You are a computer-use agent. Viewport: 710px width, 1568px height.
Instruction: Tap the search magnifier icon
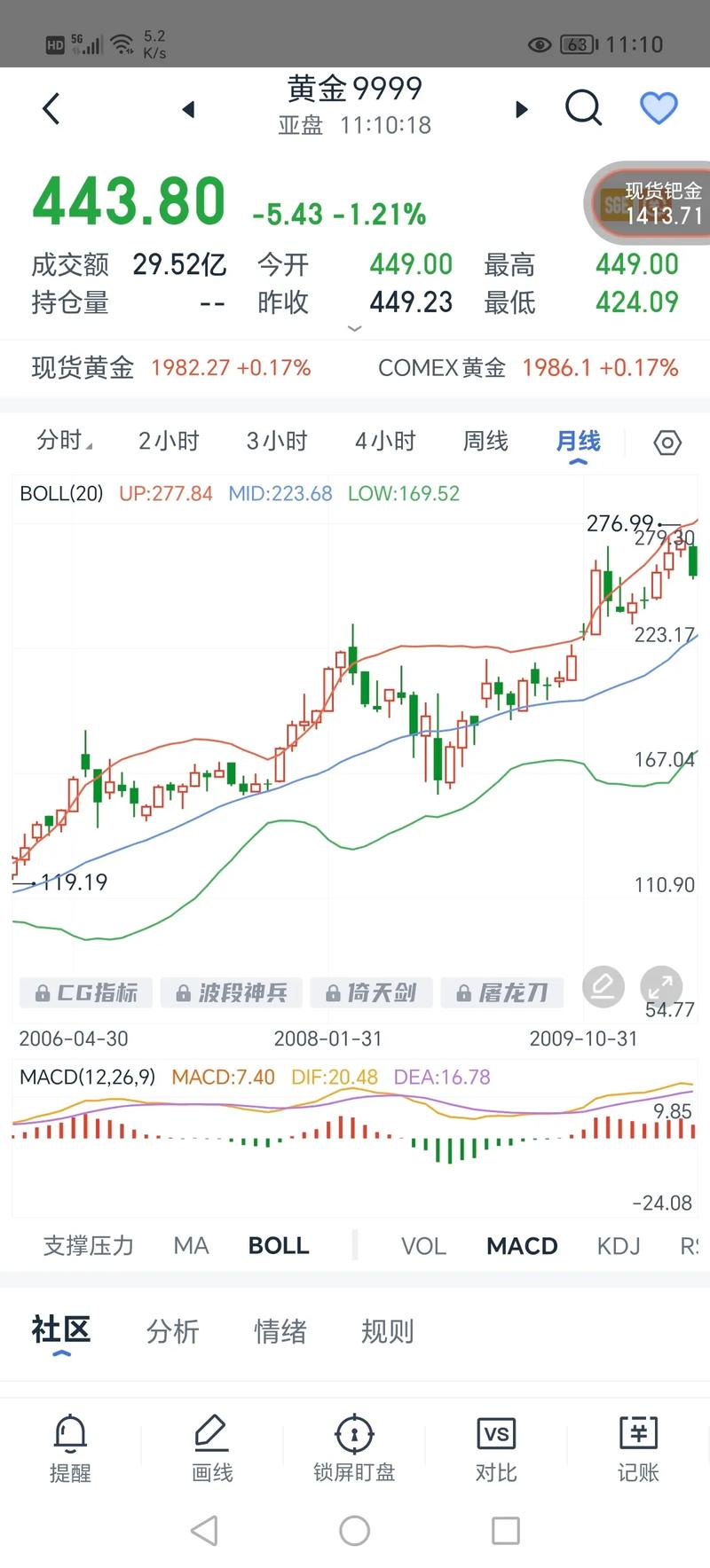click(583, 108)
